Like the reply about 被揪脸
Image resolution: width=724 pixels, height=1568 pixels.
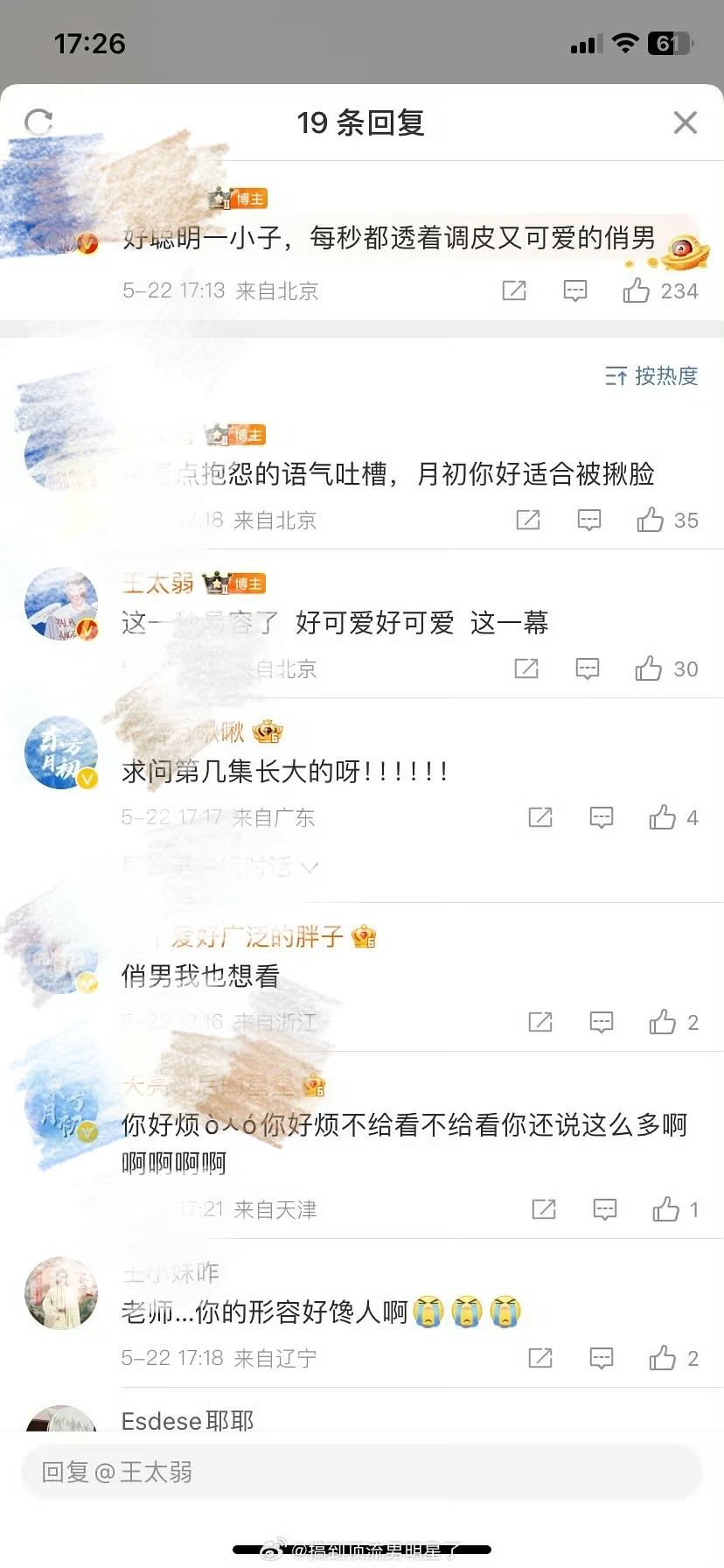[651, 520]
